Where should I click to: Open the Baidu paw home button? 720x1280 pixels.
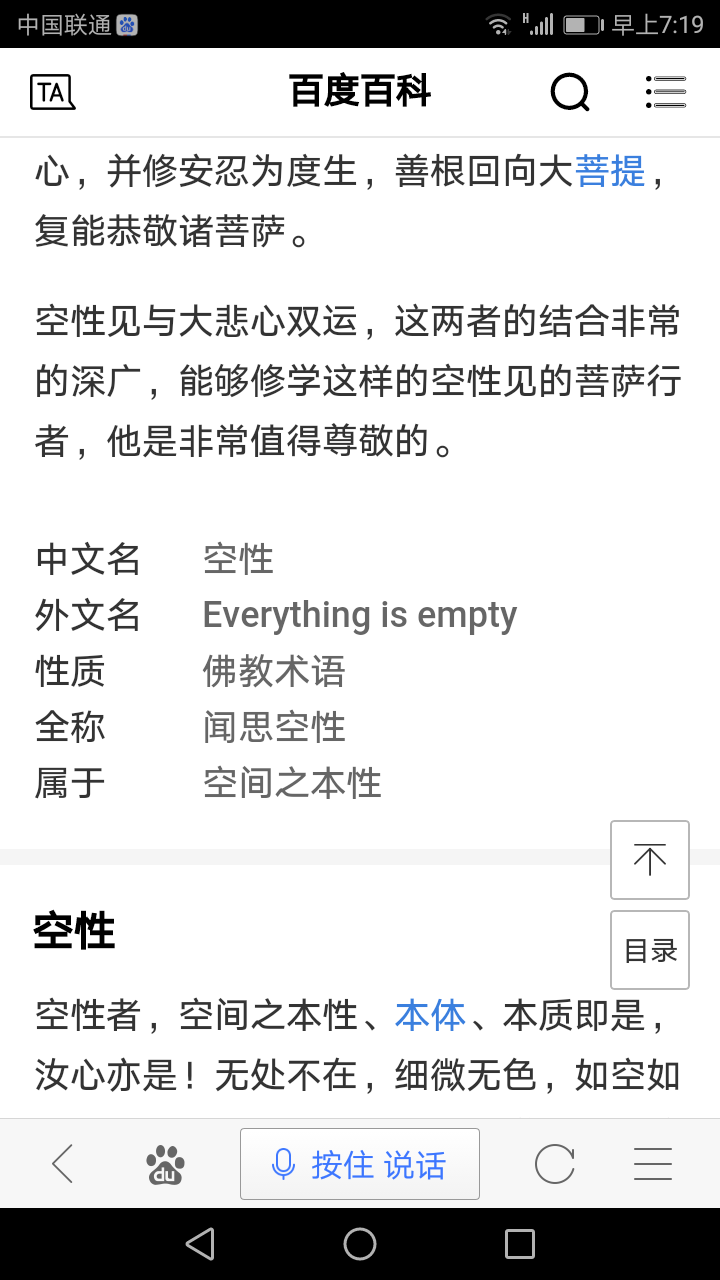tap(165, 1164)
